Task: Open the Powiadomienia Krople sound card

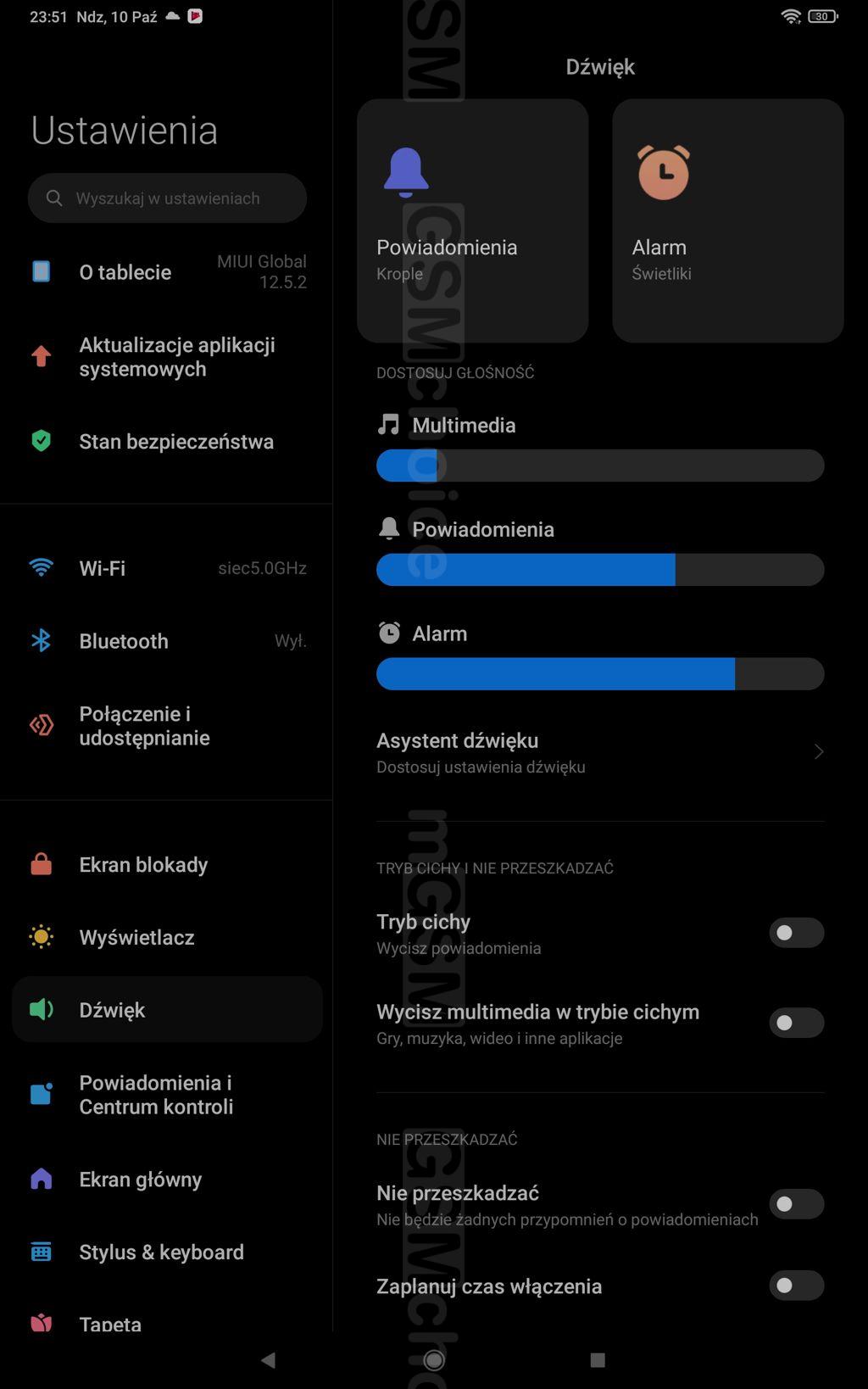Action: (472, 220)
